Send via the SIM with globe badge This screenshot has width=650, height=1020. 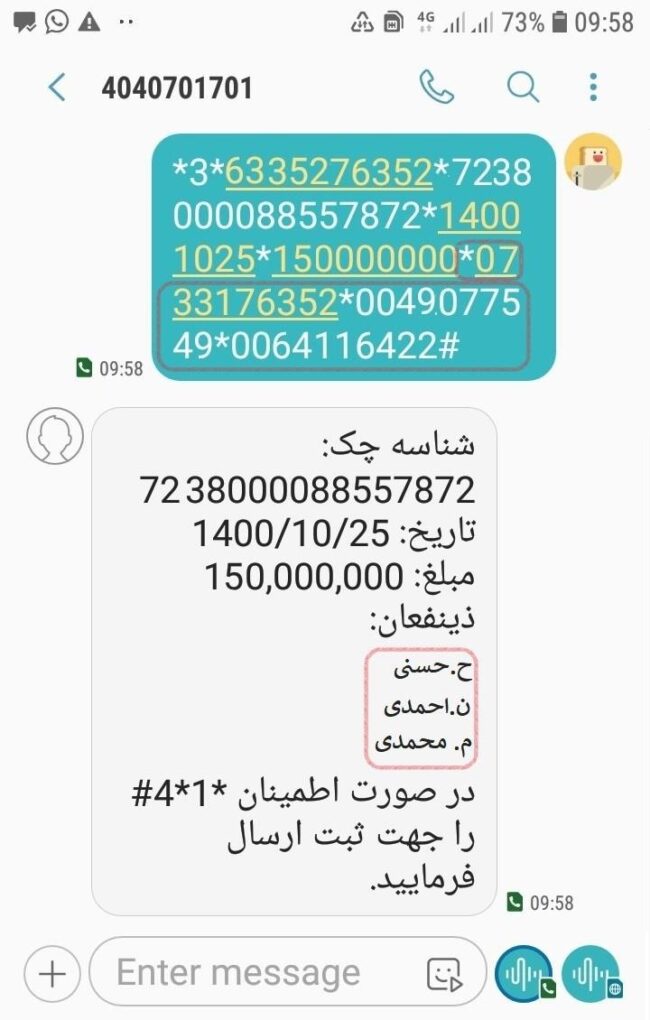pos(590,973)
